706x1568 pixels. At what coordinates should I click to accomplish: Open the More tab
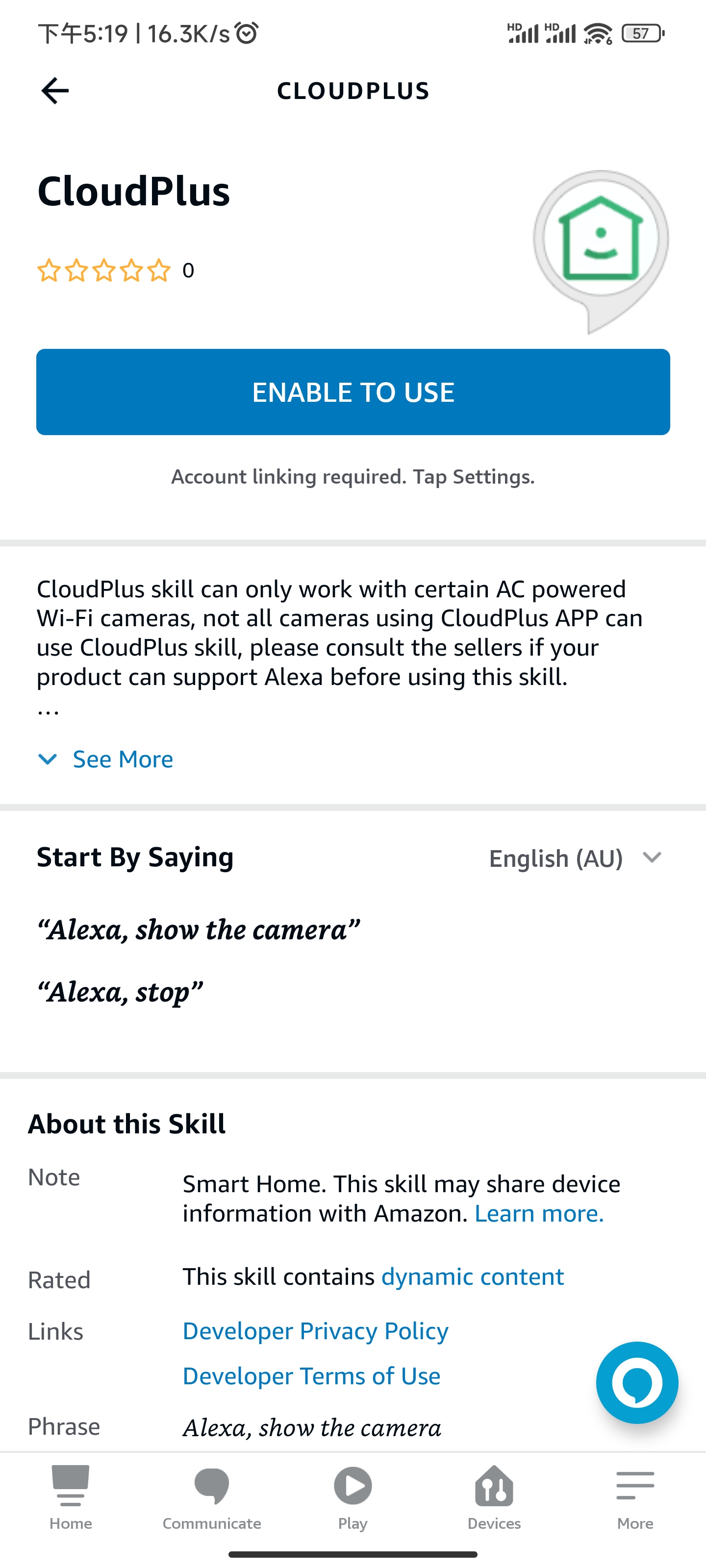pos(635,1498)
